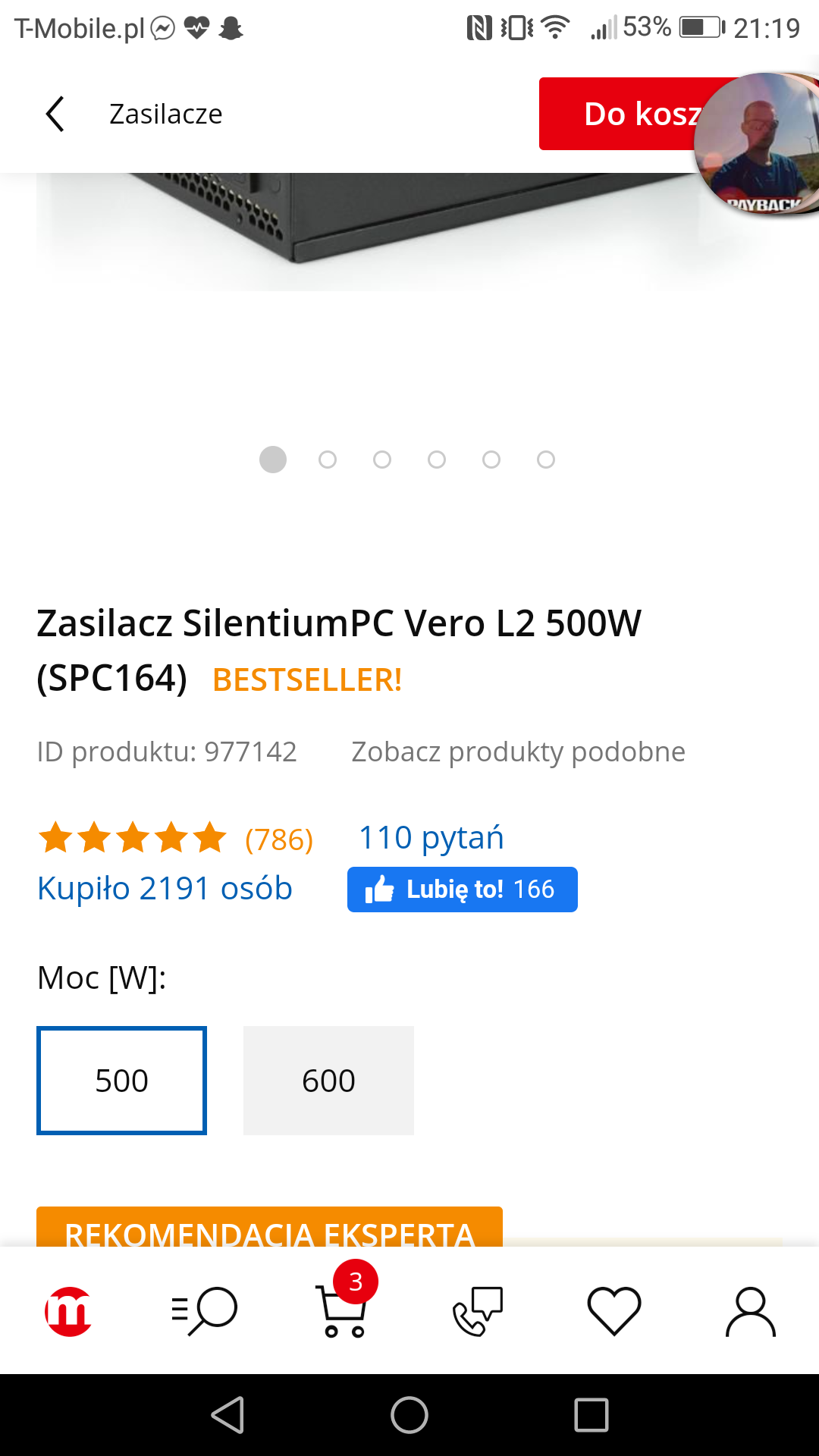Open the floating chat head bubble
Screen dimensions: 819x1456
click(x=758, y=144)
